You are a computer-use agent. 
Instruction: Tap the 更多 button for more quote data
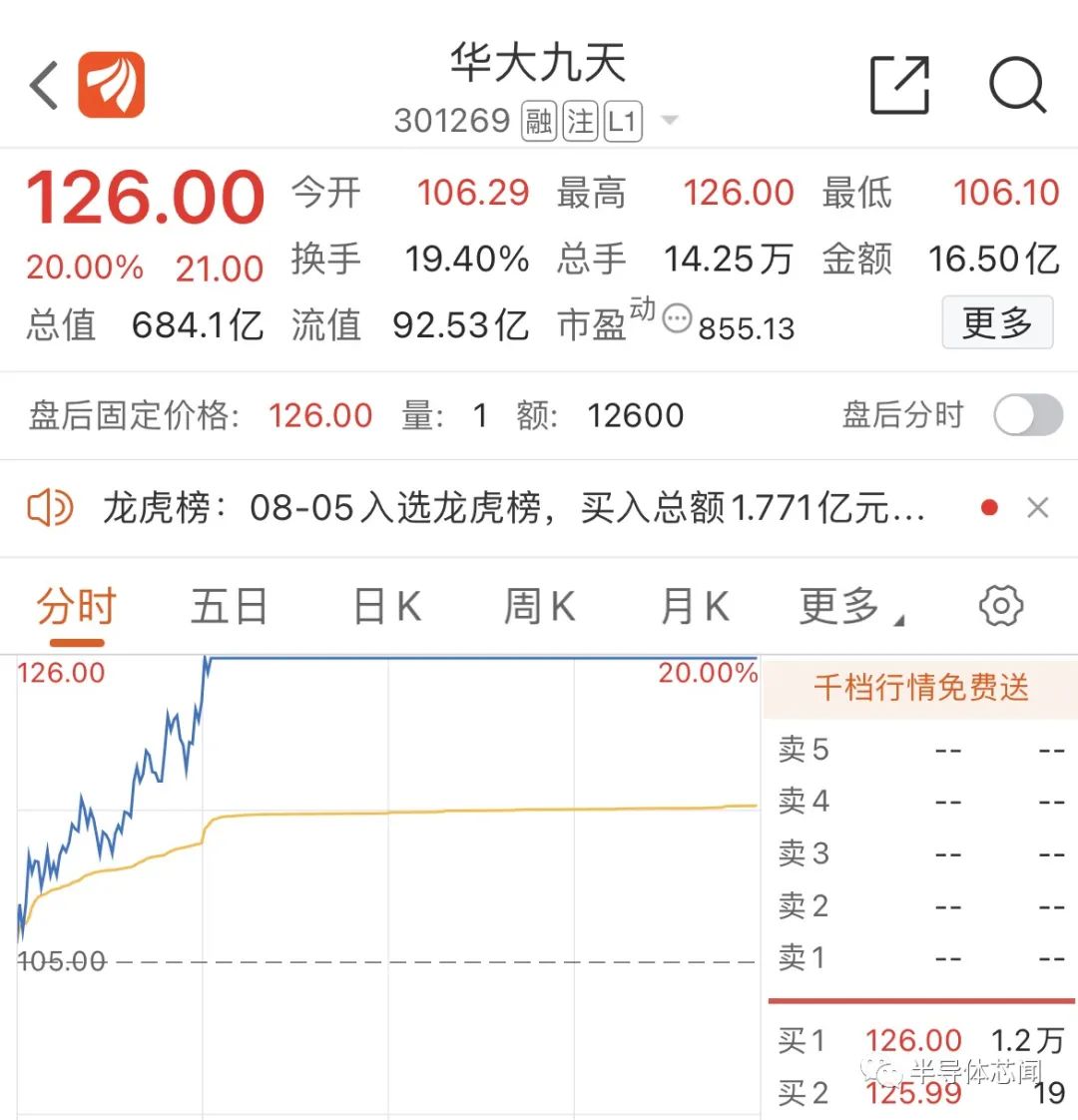tap(997, 322)
